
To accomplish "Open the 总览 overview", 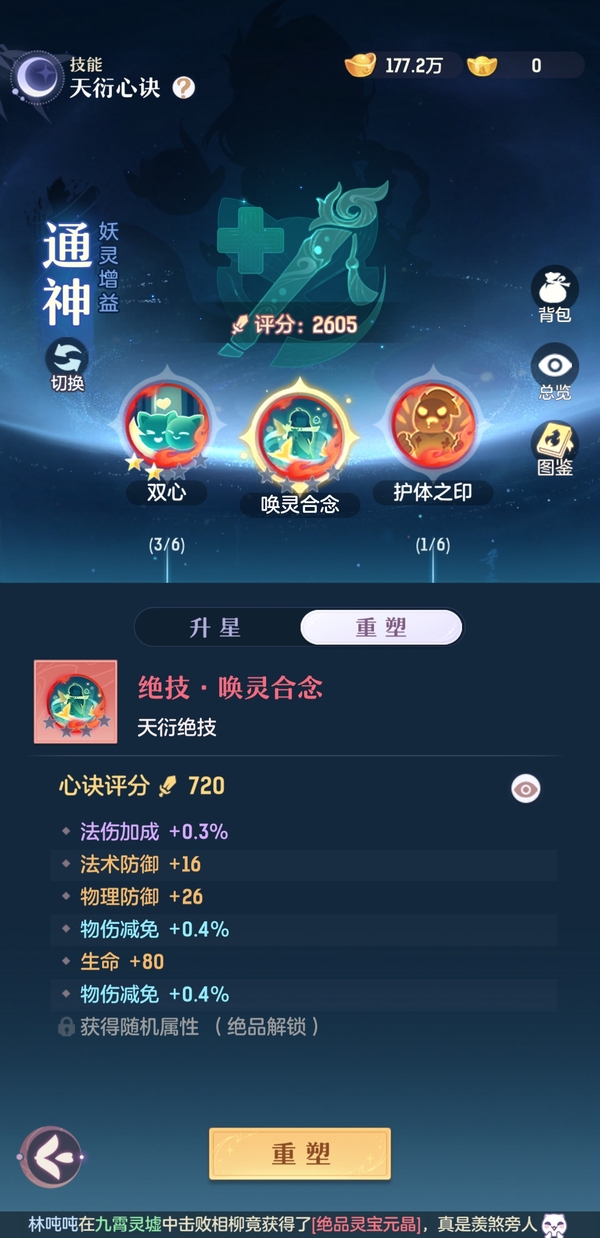I will pos(554,372).
